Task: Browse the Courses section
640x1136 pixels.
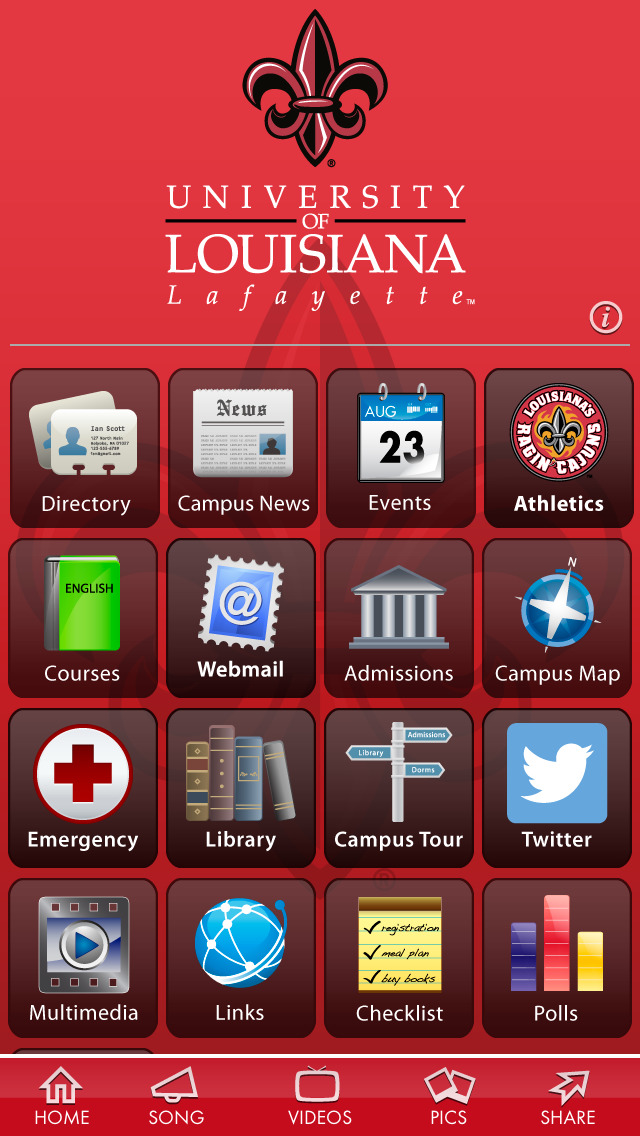Action: [x=83, y=617]
